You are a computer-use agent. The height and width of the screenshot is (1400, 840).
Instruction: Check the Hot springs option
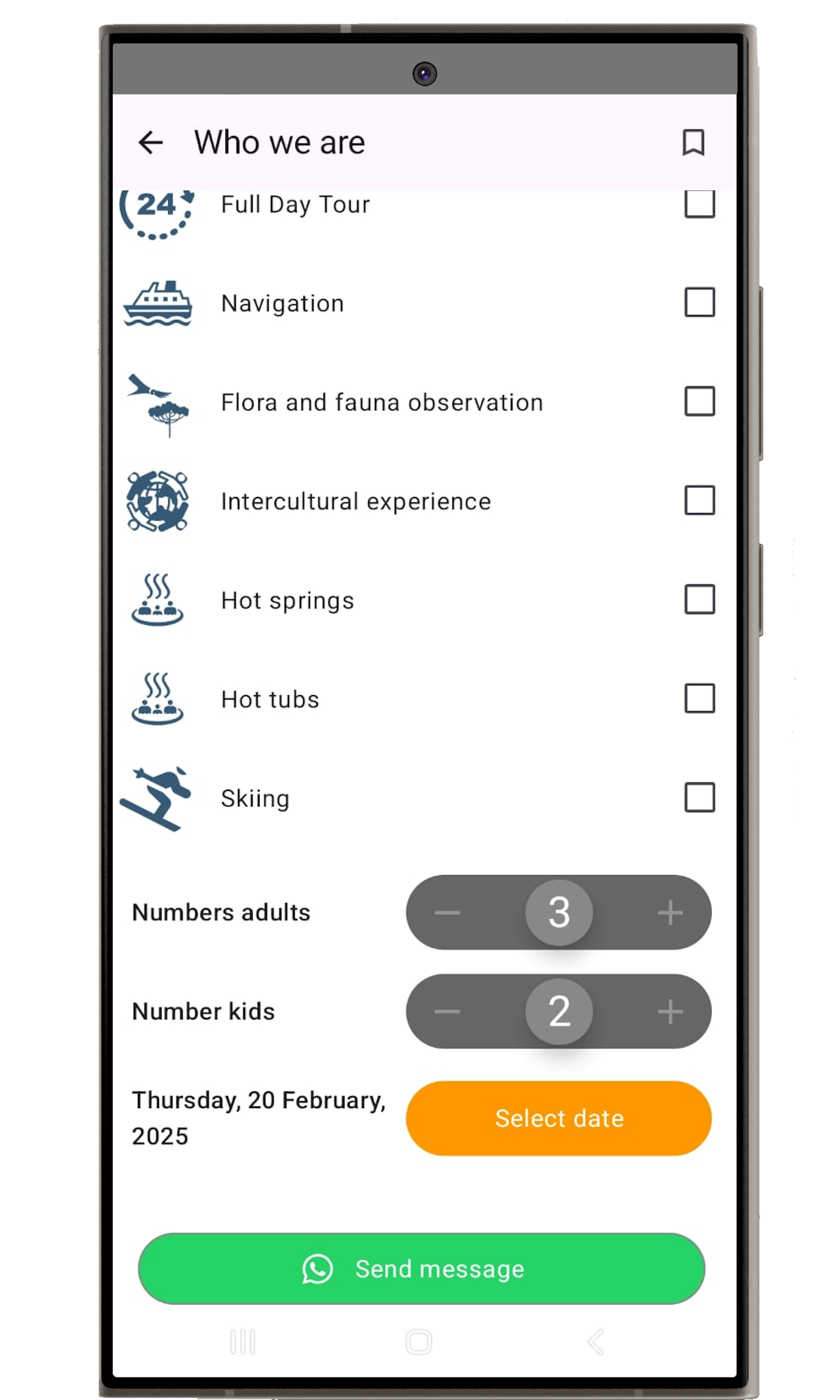(699, 600)
